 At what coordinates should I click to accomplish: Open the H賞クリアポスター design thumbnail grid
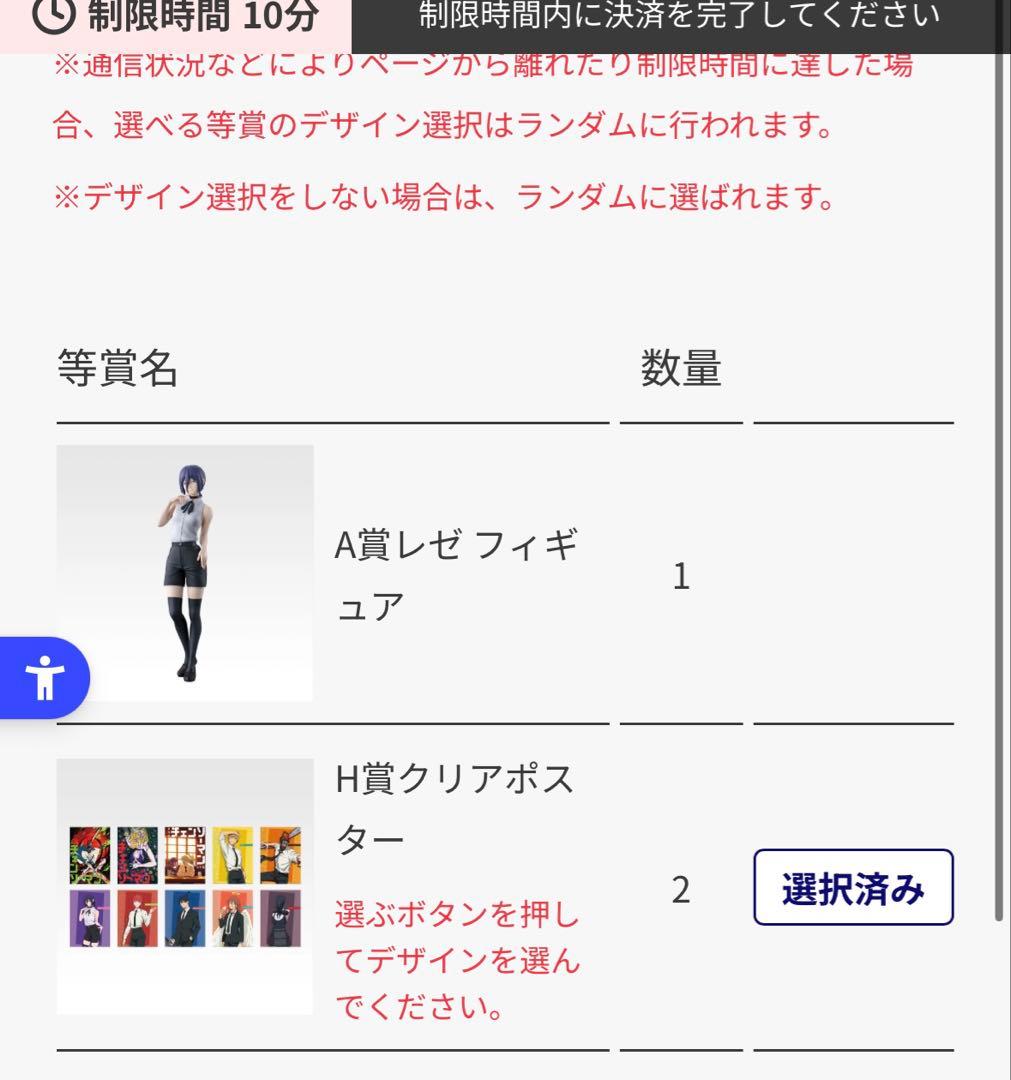click(185, 885)
